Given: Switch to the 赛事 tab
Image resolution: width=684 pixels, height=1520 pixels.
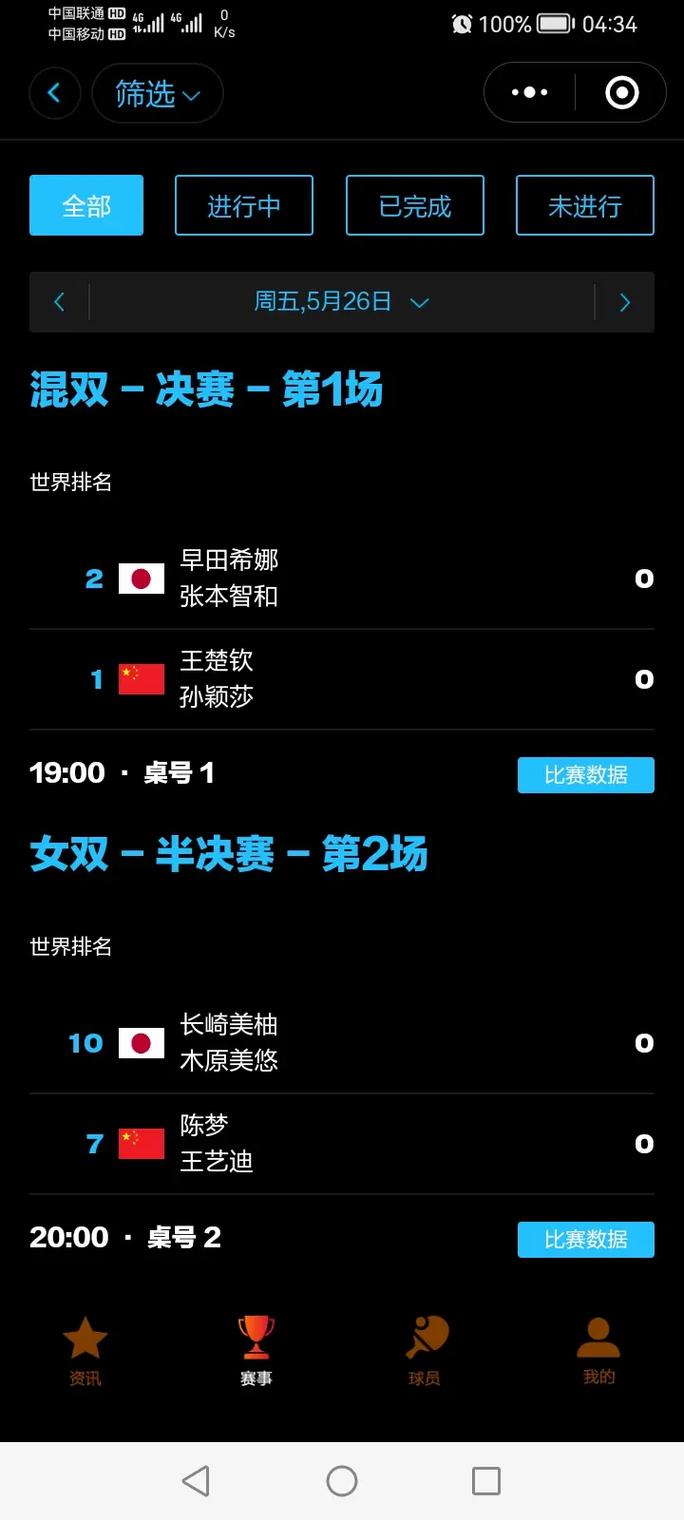Looking at the screenshot, I should 256,1351.
